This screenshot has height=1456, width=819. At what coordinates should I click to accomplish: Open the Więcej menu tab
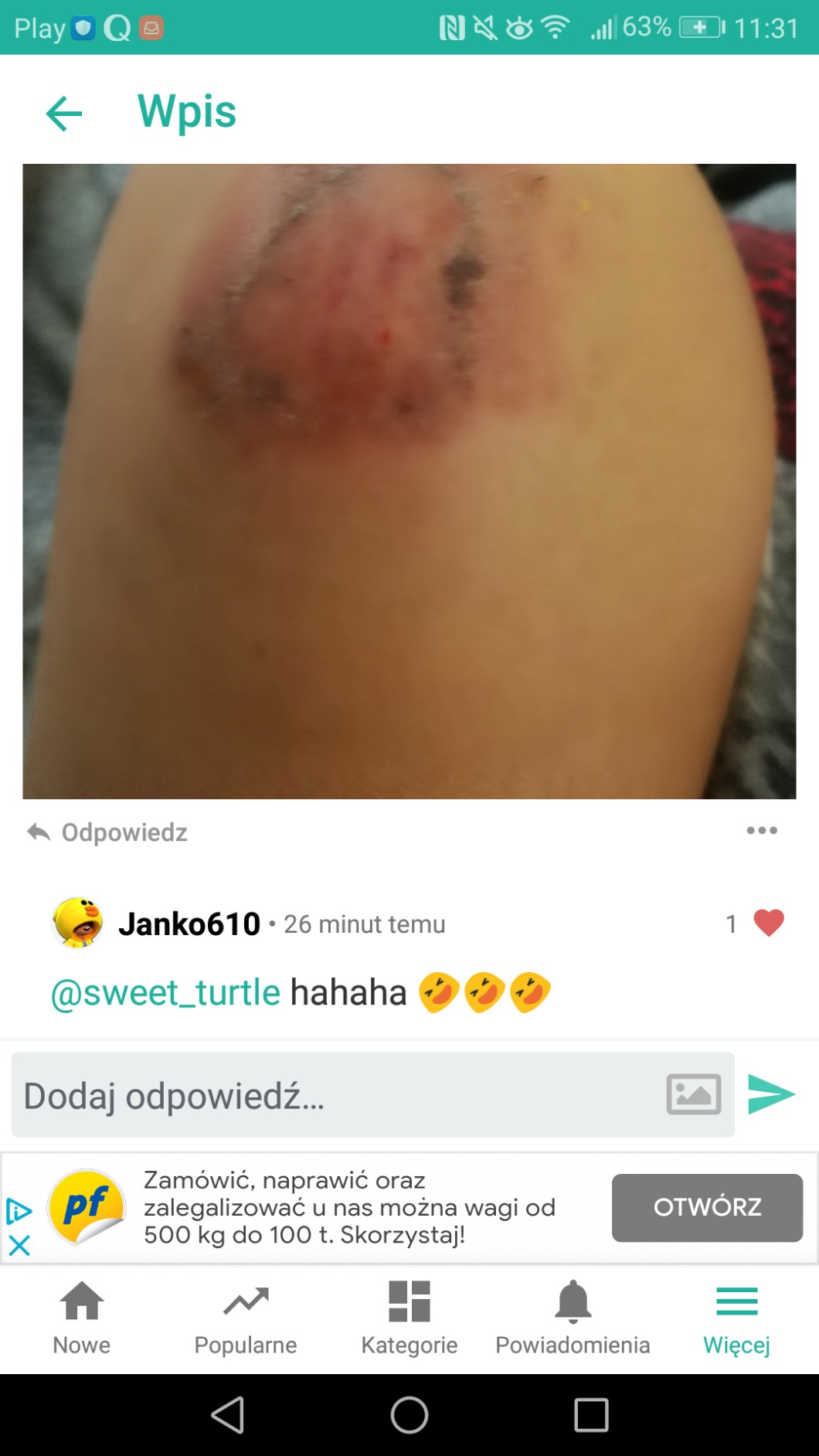[x=736, y=1318]
